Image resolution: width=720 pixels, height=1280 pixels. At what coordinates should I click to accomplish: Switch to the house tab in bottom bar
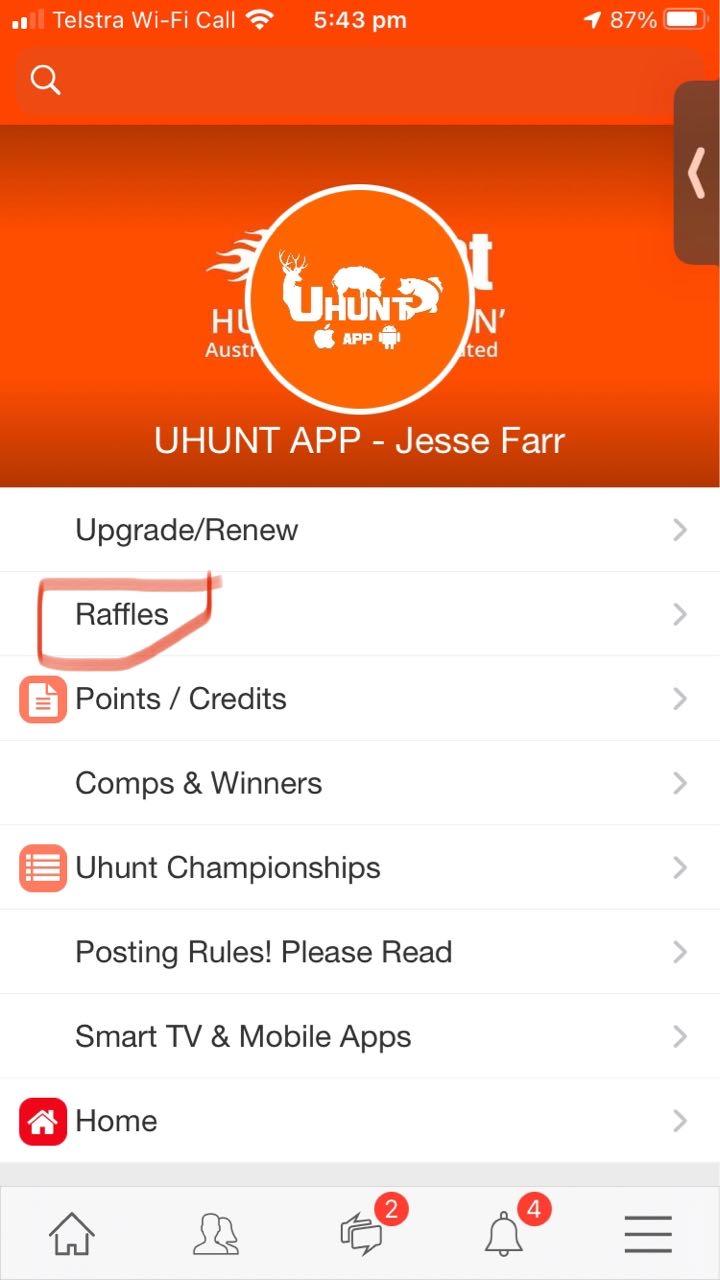point(72,1234)
